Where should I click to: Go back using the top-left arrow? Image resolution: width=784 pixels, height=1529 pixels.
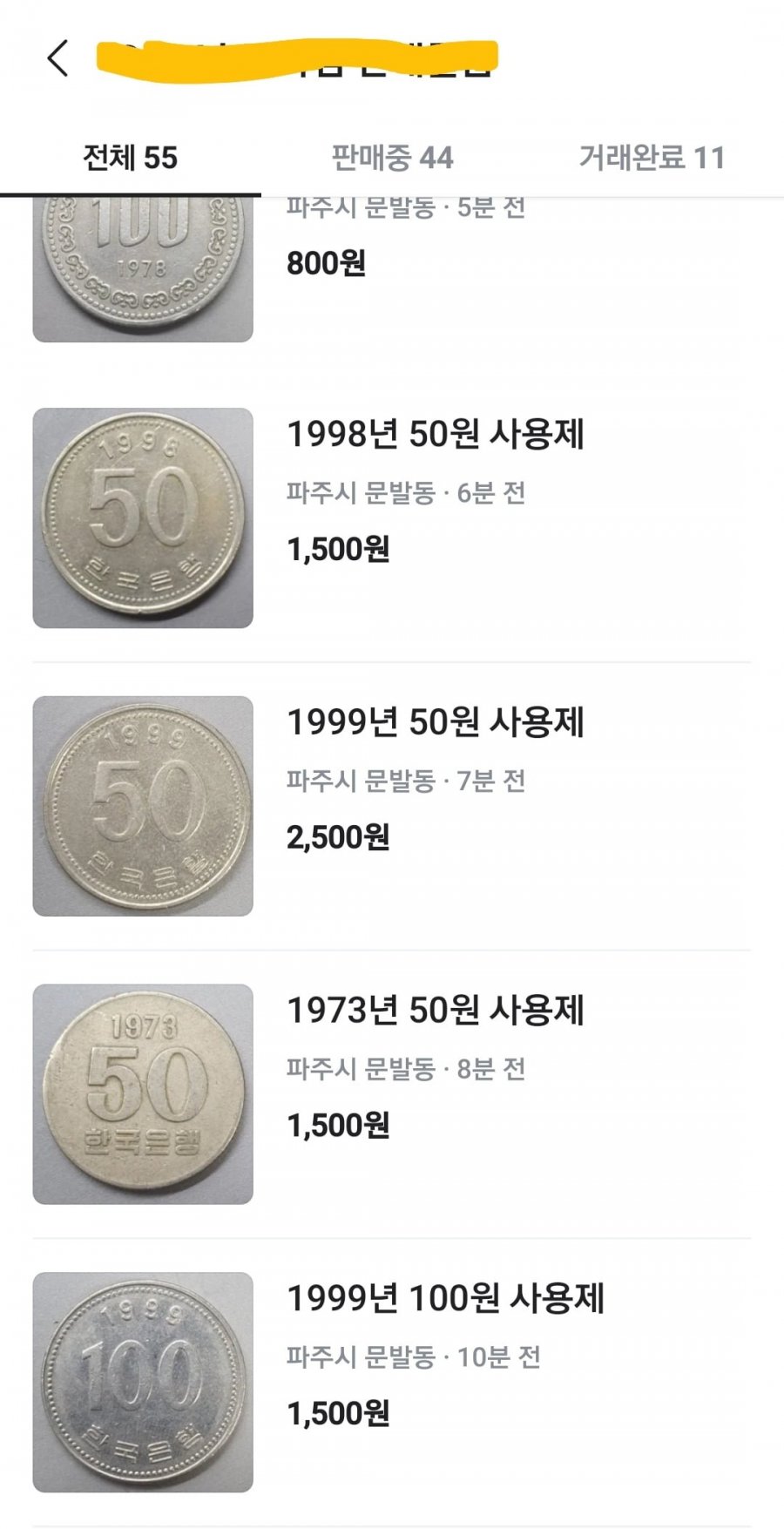coord(57,58)
